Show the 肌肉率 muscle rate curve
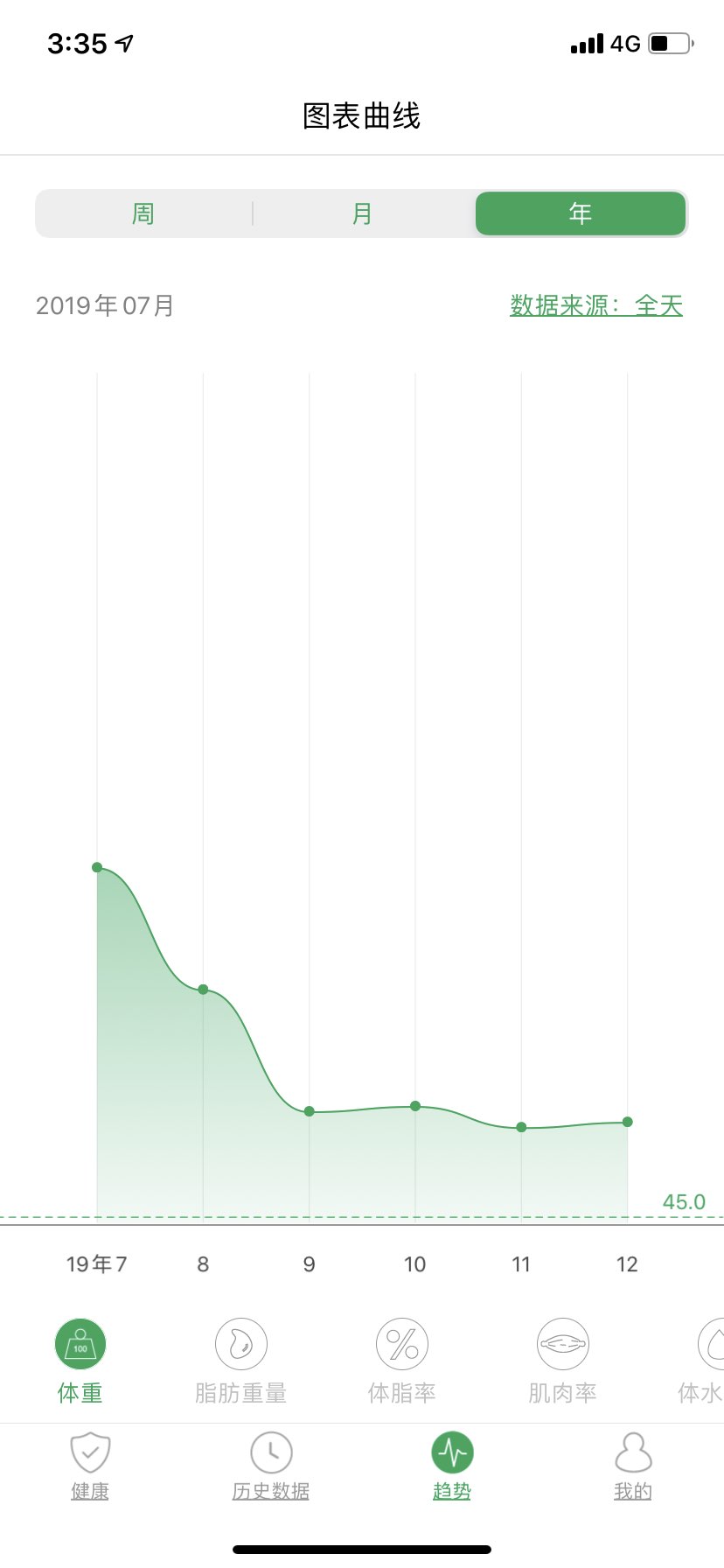Viewport: 724px width, 1568px height. [x=562, y=1361]
